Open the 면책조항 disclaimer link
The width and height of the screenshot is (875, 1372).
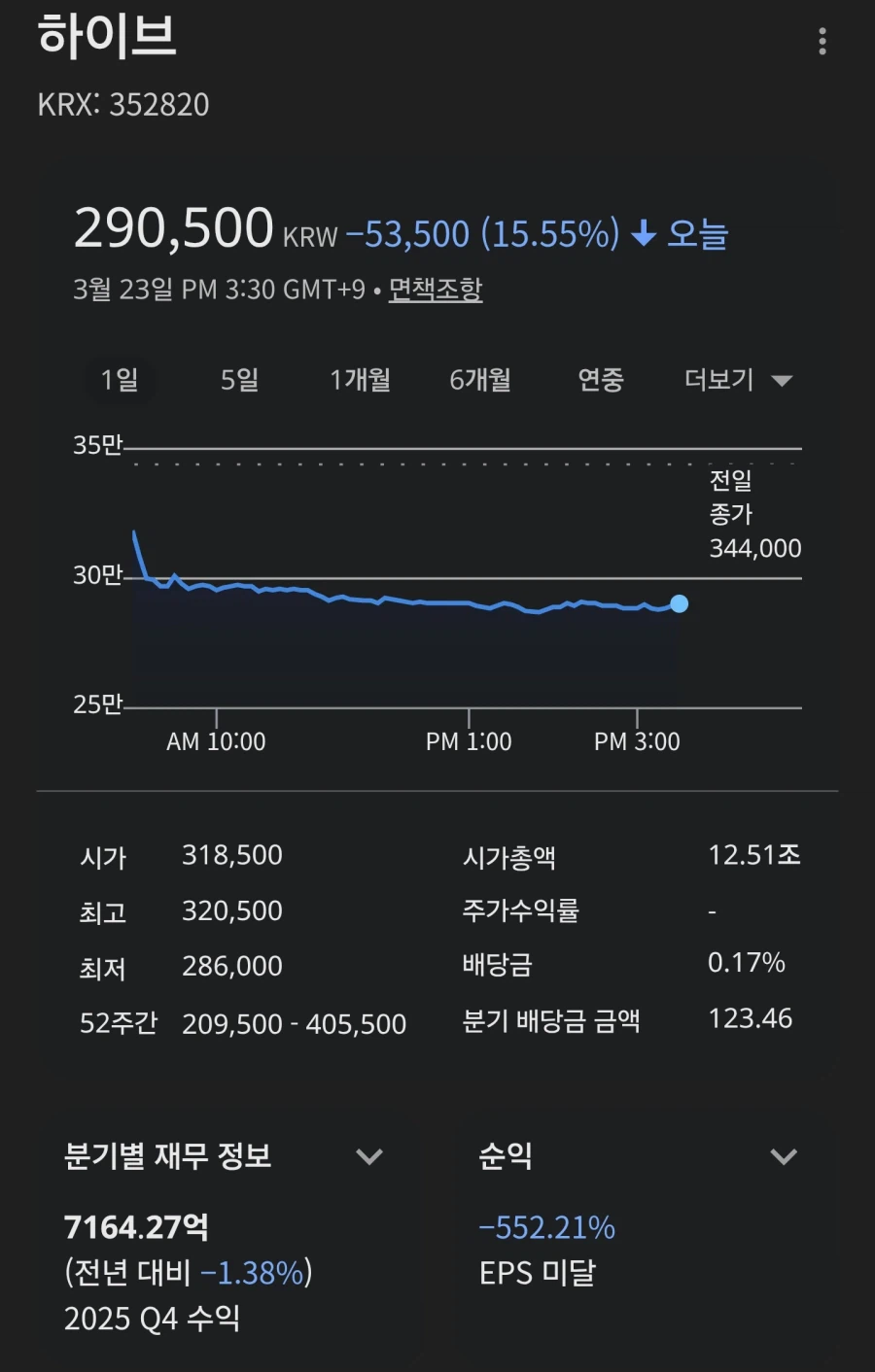click(435, 289)
